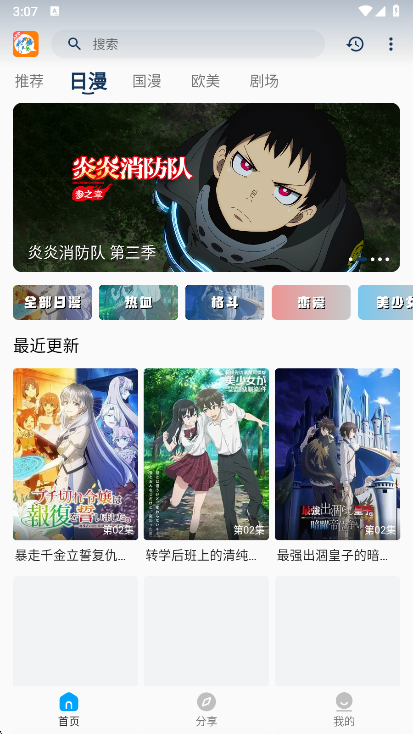Switch to the 推荐 tab

point(29,81)
